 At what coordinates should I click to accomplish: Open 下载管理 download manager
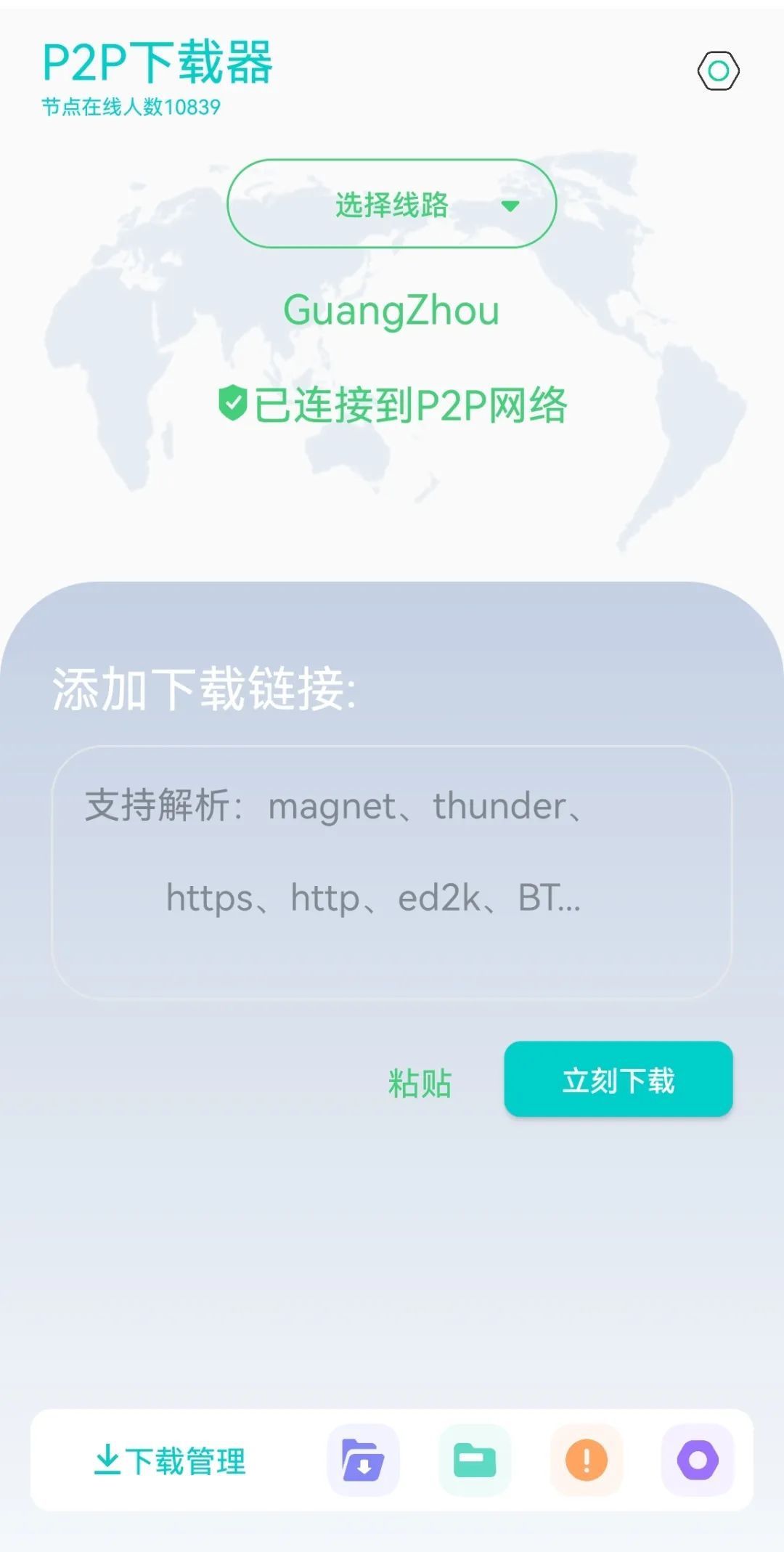(171, 1460)
